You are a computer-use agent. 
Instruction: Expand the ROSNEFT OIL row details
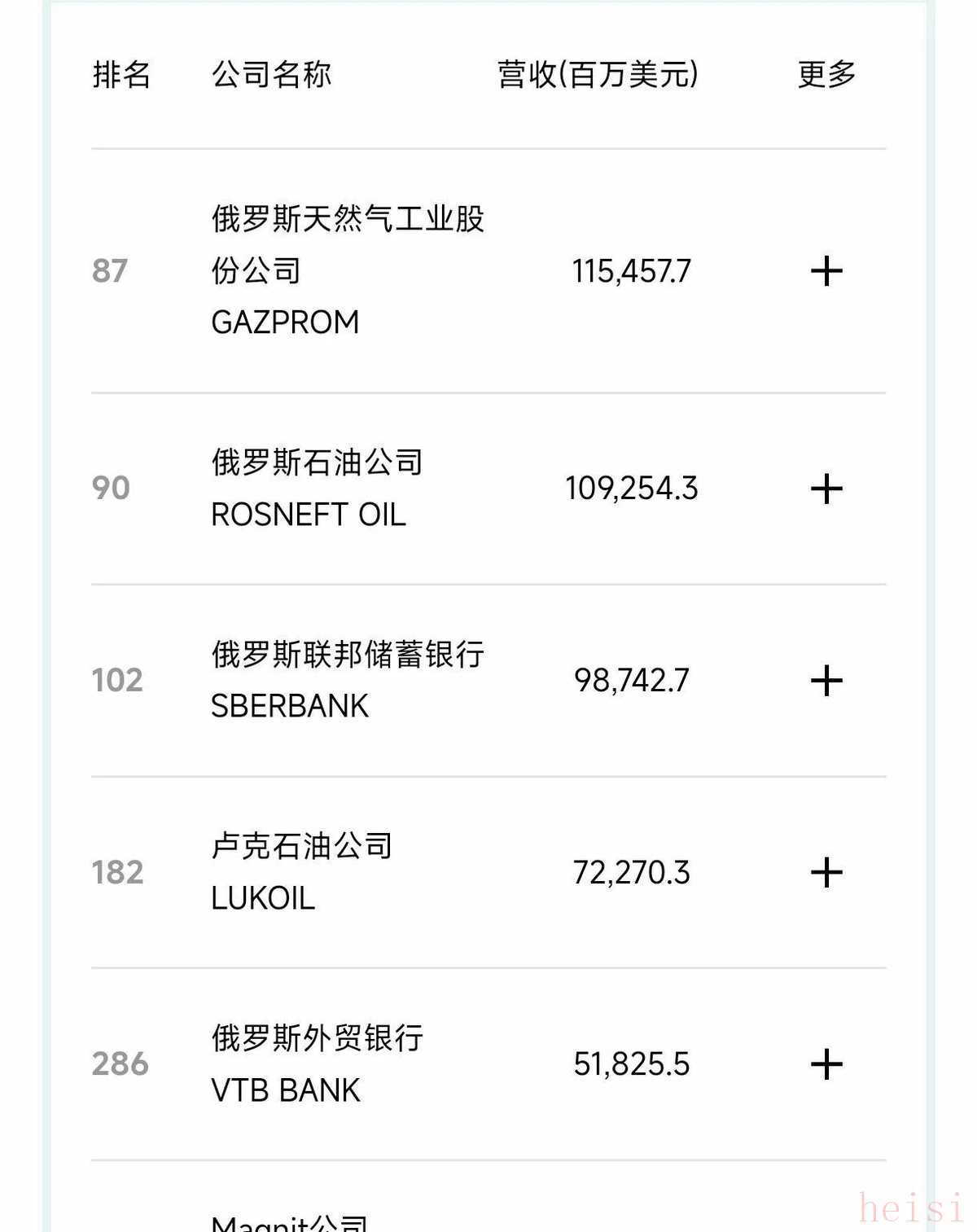coord(826,489)
